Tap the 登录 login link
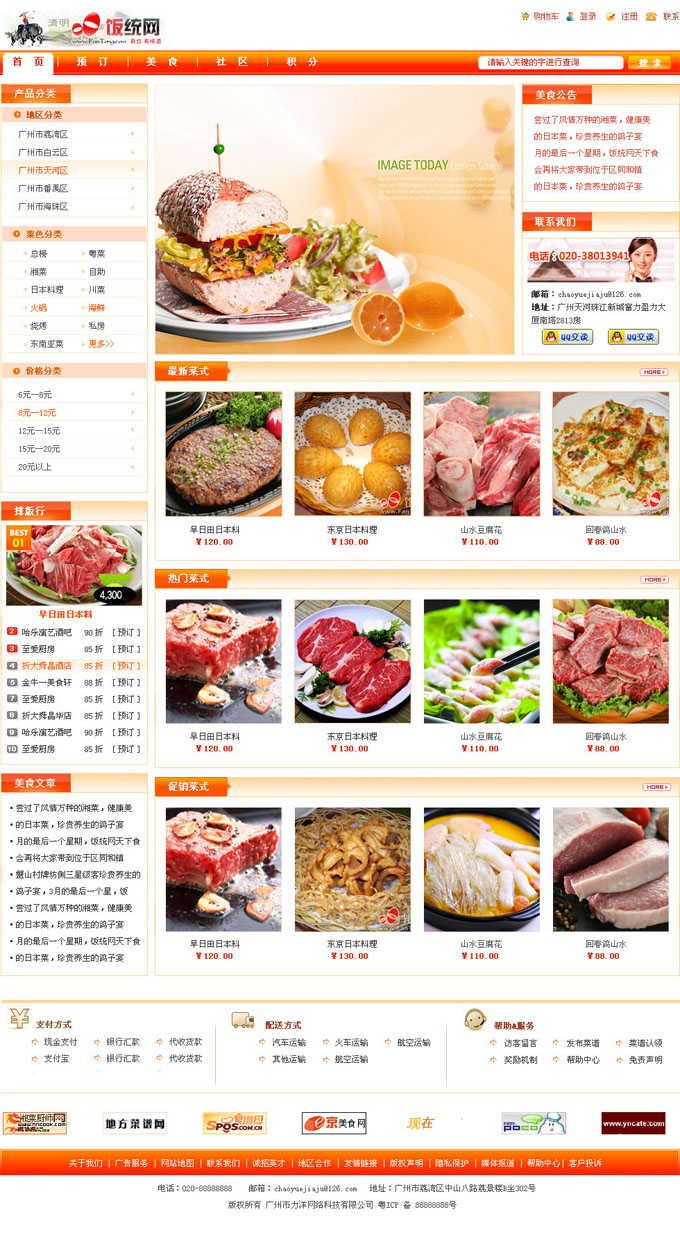Image resolution: width=680 pixels, height=1237 pixels. (x=588, y=17)
